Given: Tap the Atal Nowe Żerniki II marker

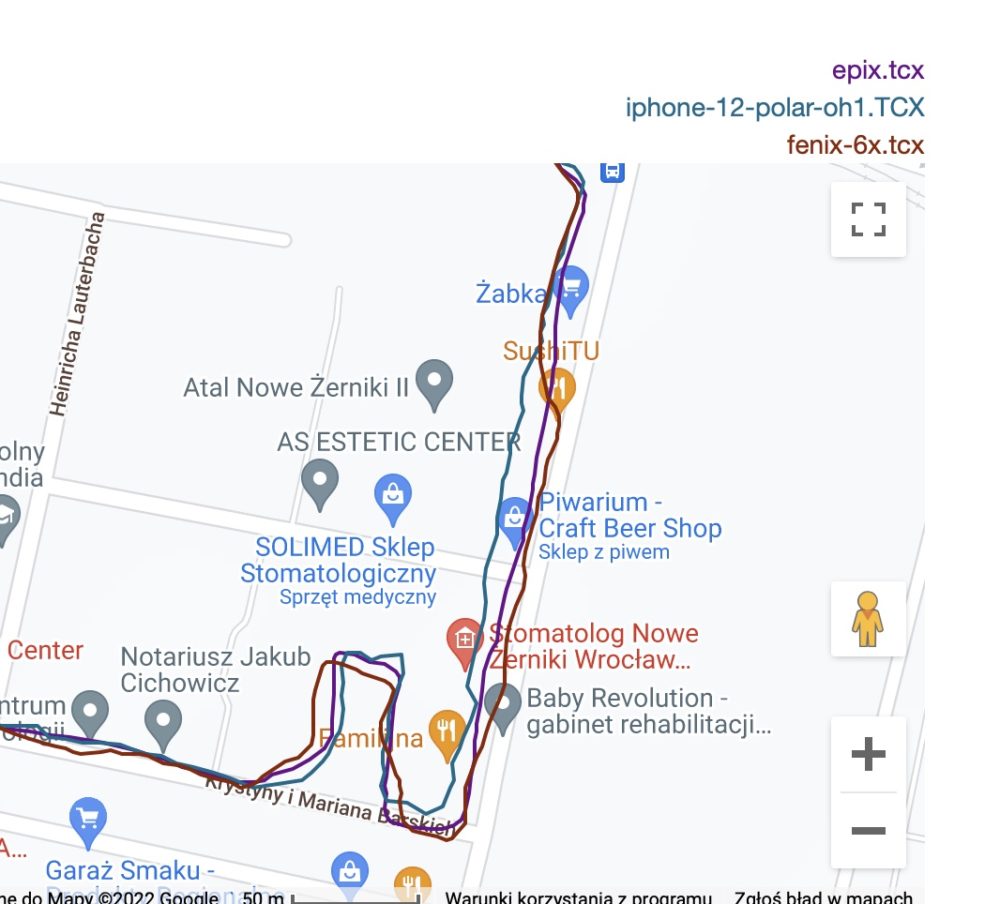Looking at the screenshot, I should point(434,383).
